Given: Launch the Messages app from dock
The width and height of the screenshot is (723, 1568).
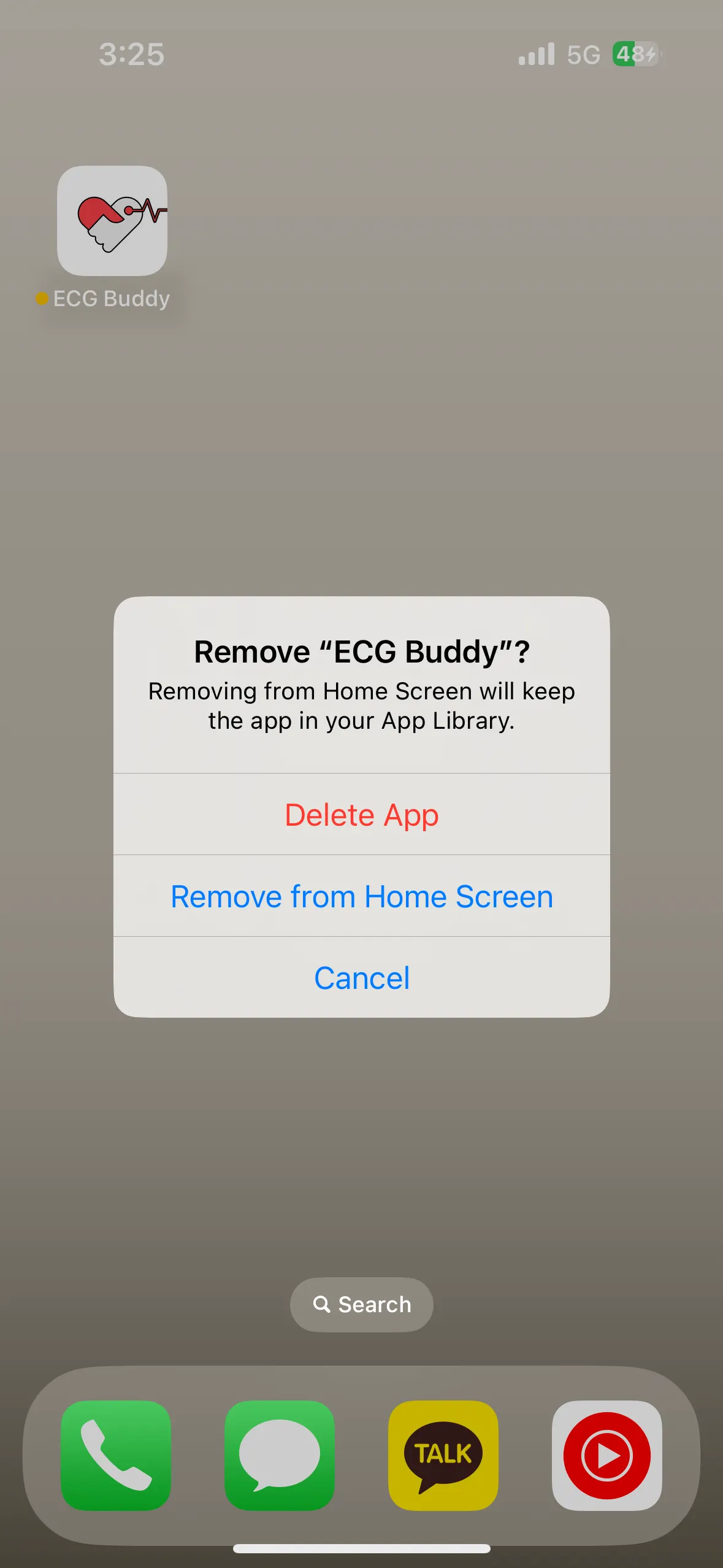Looking at the screenshot, I should point(280,1455).
